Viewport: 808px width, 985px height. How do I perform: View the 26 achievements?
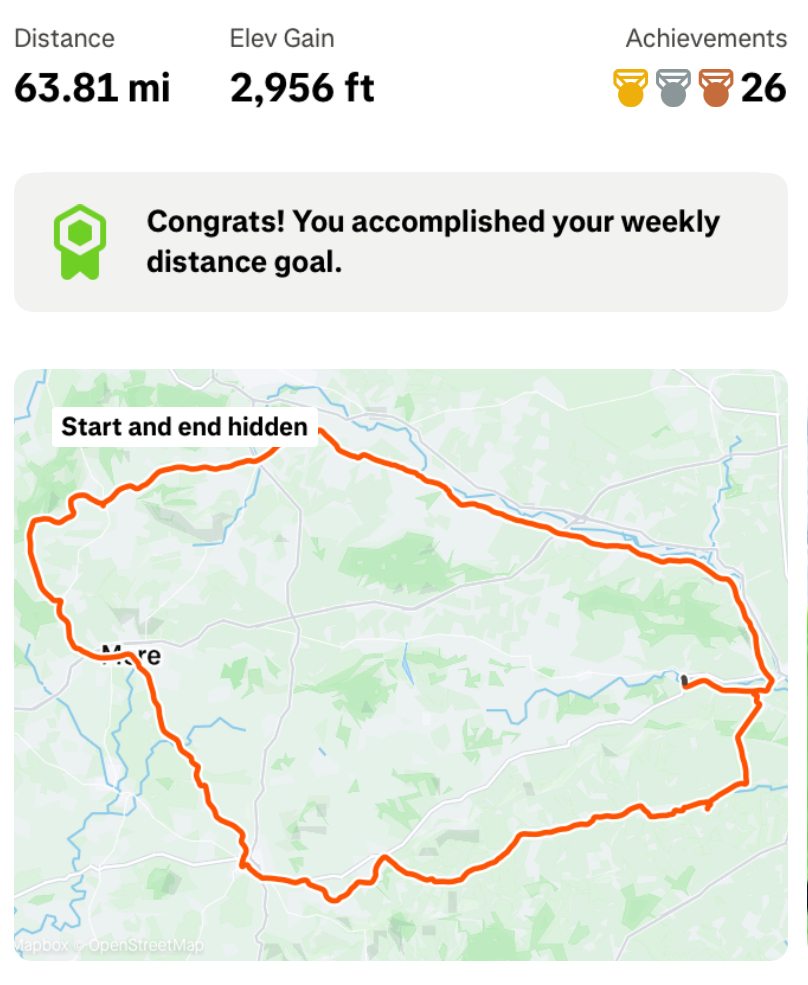coord(700,88)
